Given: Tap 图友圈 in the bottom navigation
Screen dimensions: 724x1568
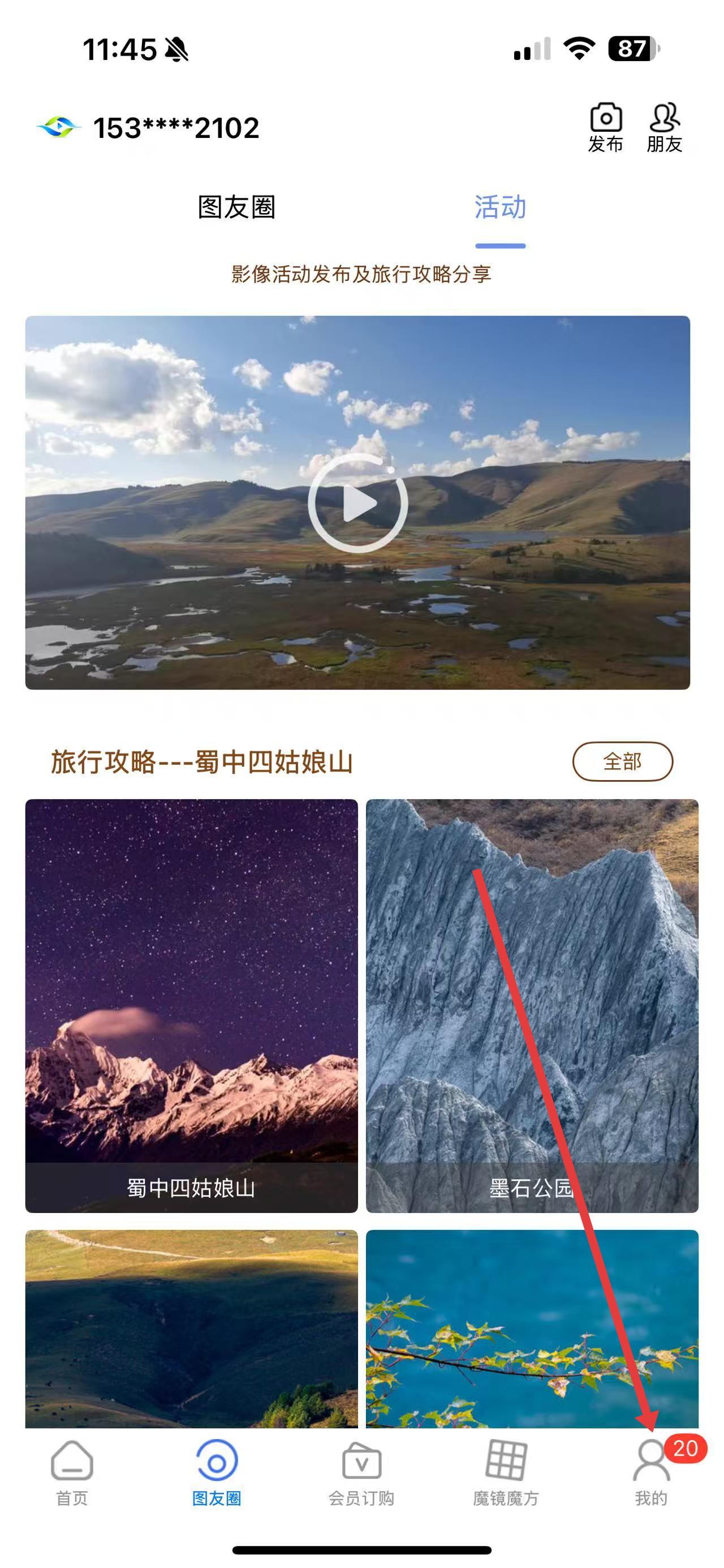Looking at the screenshot, I should point(217,1472).
